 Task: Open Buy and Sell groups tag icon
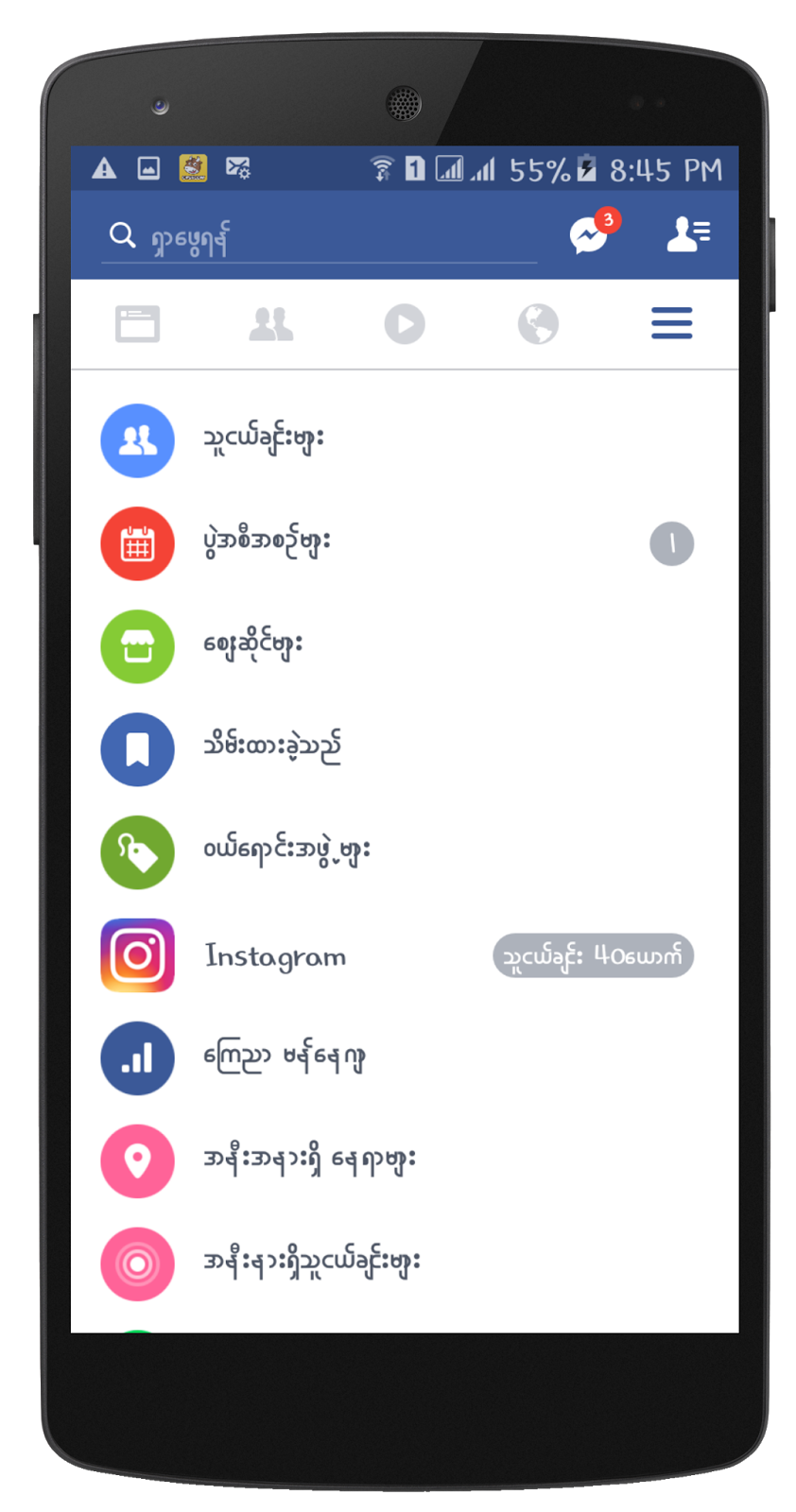point(137,852)
